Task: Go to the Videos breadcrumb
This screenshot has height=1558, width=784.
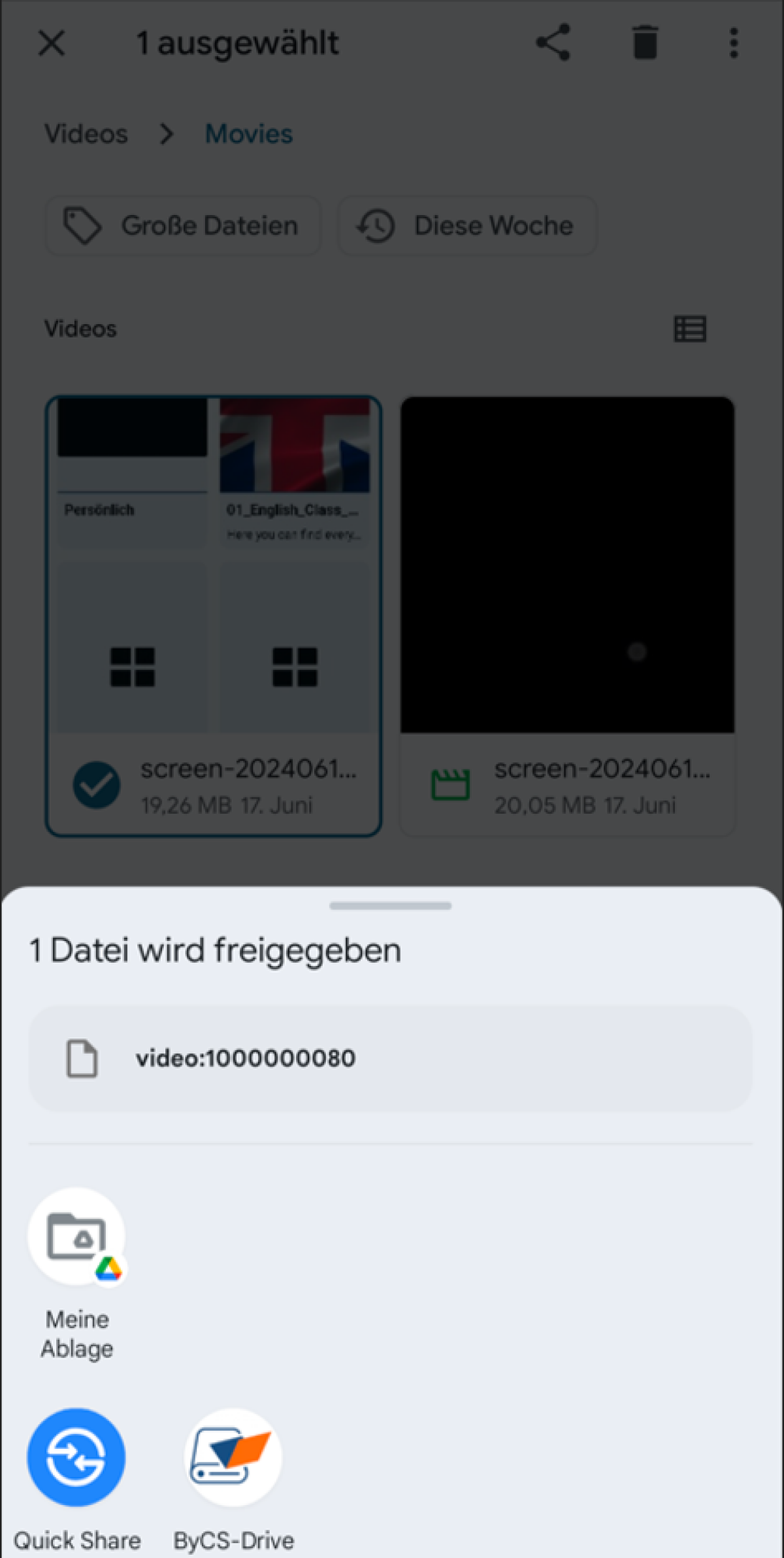Action: [86, 135]
